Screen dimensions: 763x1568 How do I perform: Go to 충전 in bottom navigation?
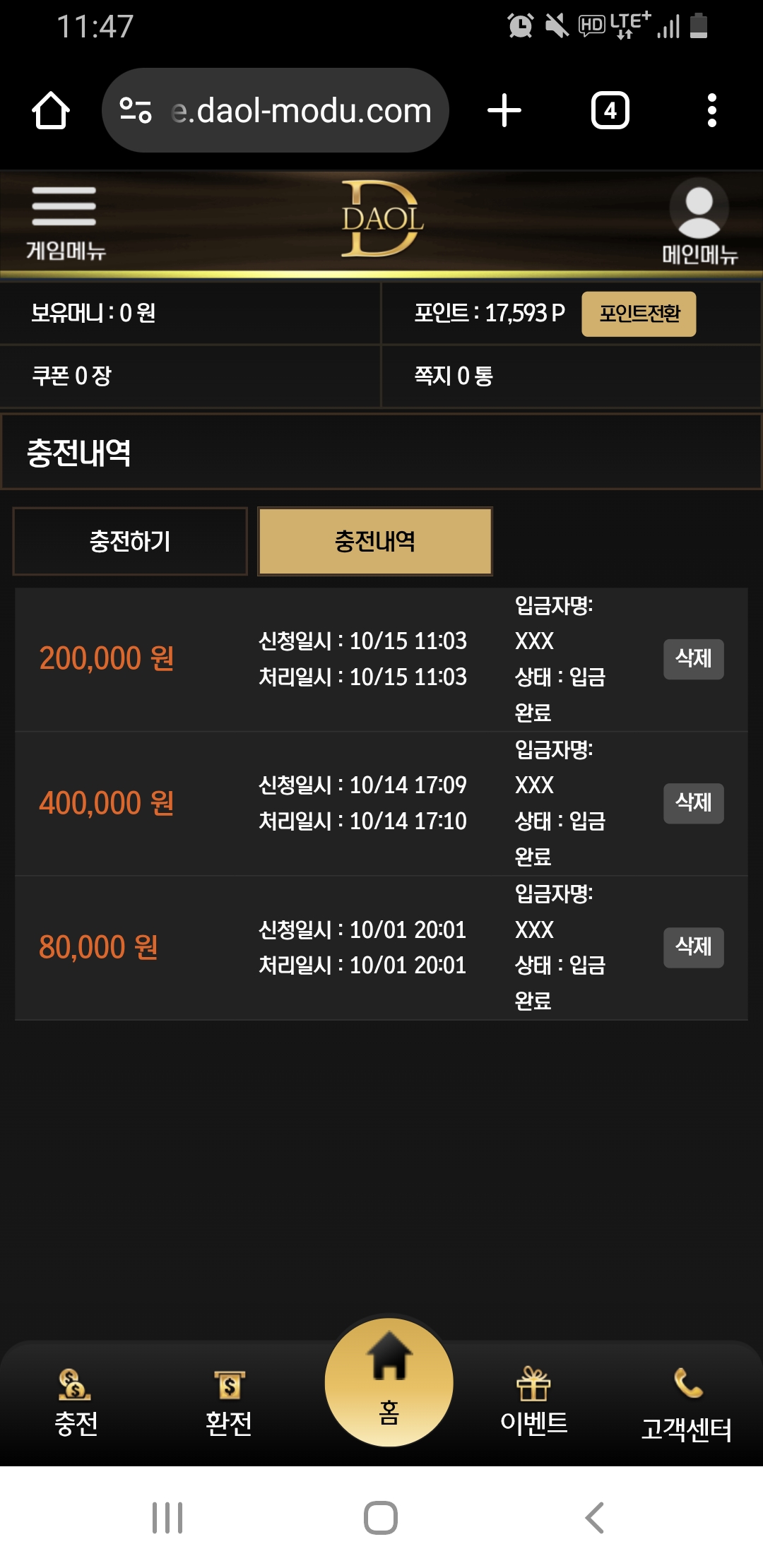[x=76, y=1403]
